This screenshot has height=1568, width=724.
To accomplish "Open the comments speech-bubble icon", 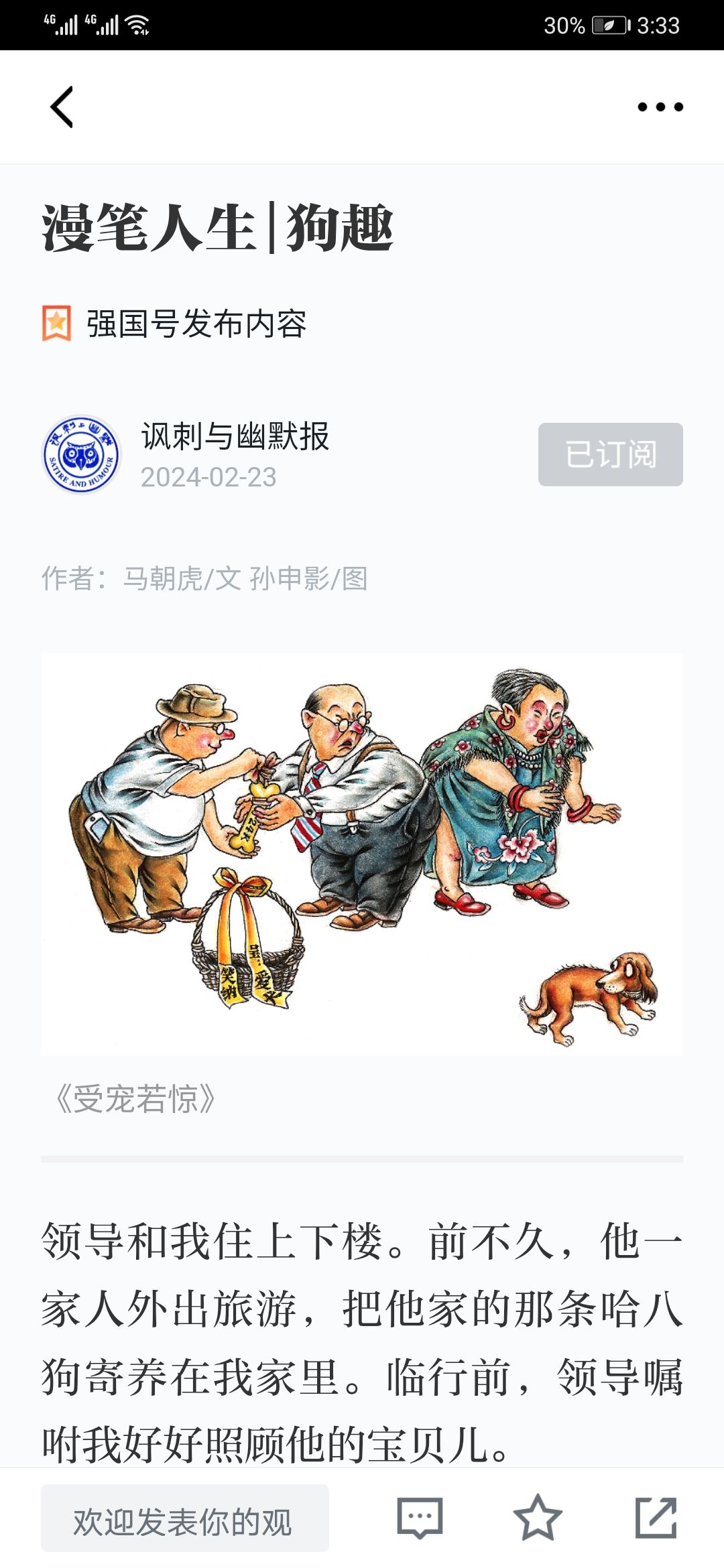I will pos(420,1518).
